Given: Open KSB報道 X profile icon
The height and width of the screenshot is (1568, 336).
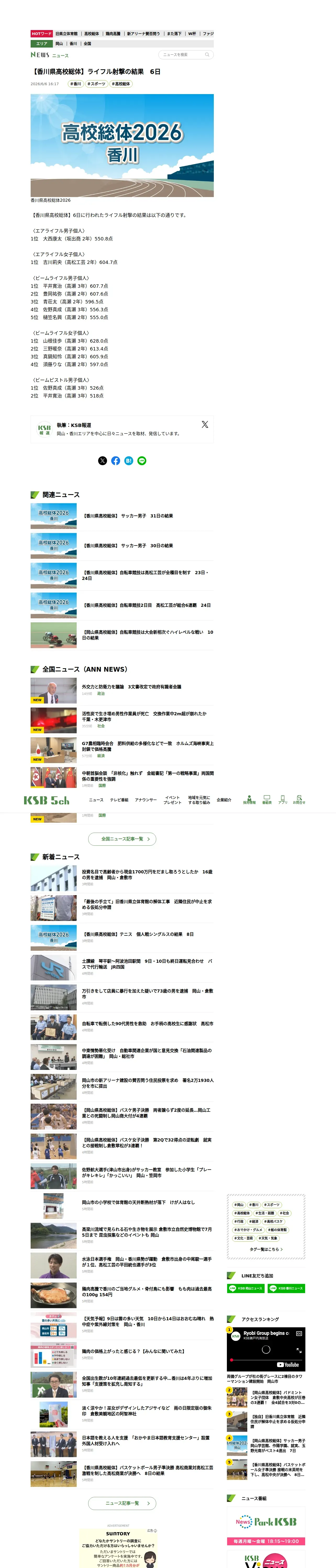Looking at the screenshot, I should click(205, 424).
